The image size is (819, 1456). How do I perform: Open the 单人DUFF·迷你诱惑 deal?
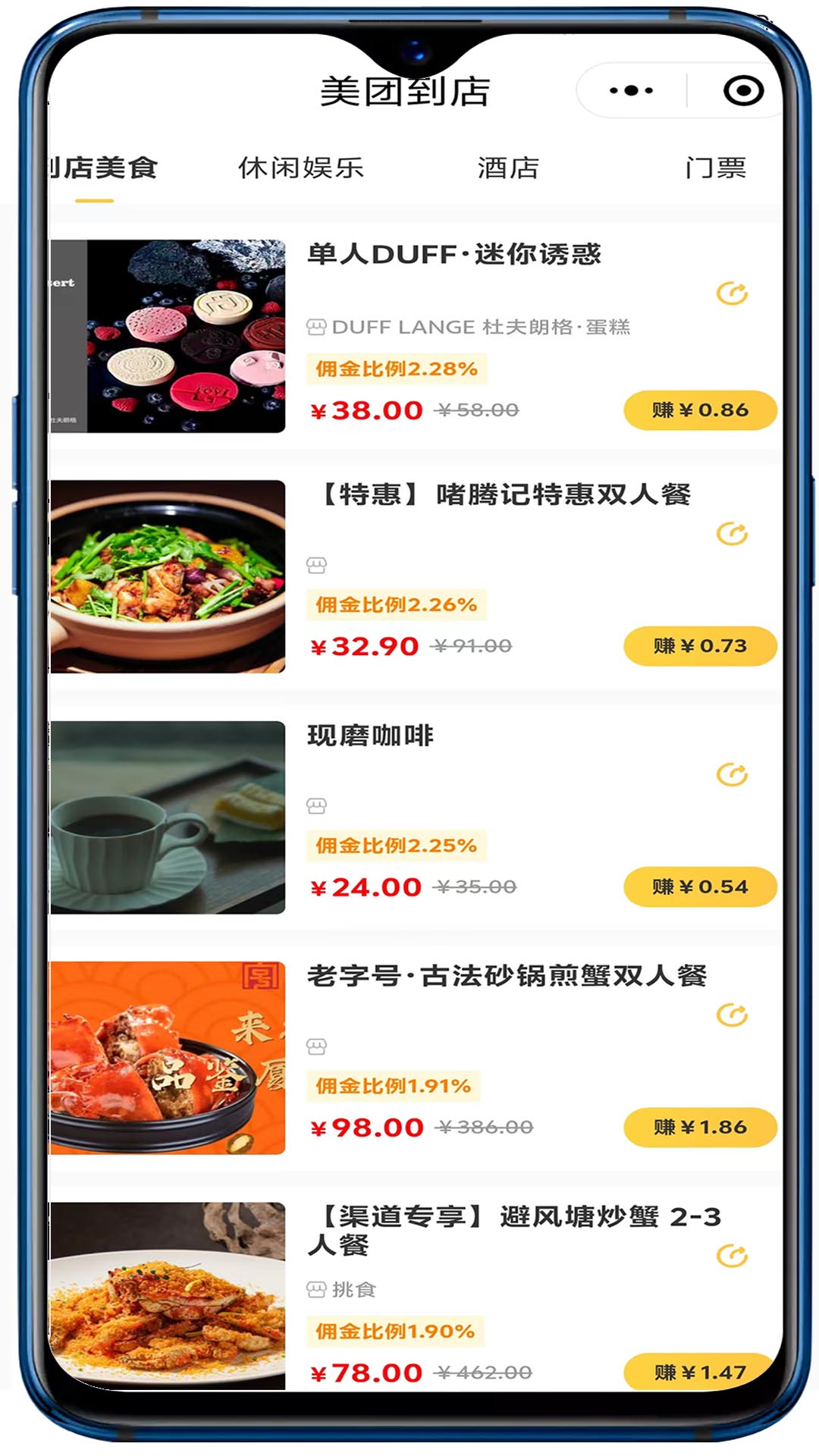(x=453, y=255)
